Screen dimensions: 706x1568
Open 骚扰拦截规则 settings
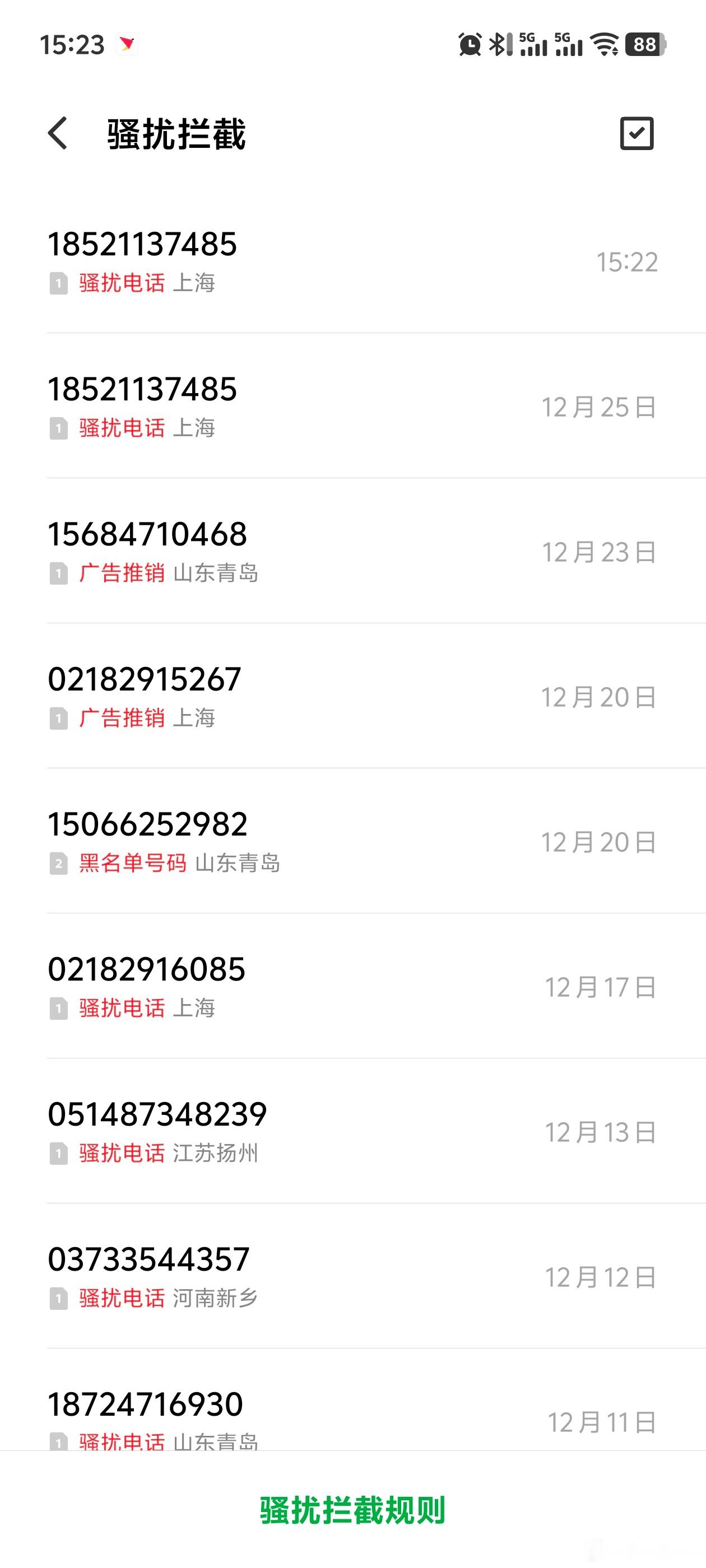(x=352, y=1510)
